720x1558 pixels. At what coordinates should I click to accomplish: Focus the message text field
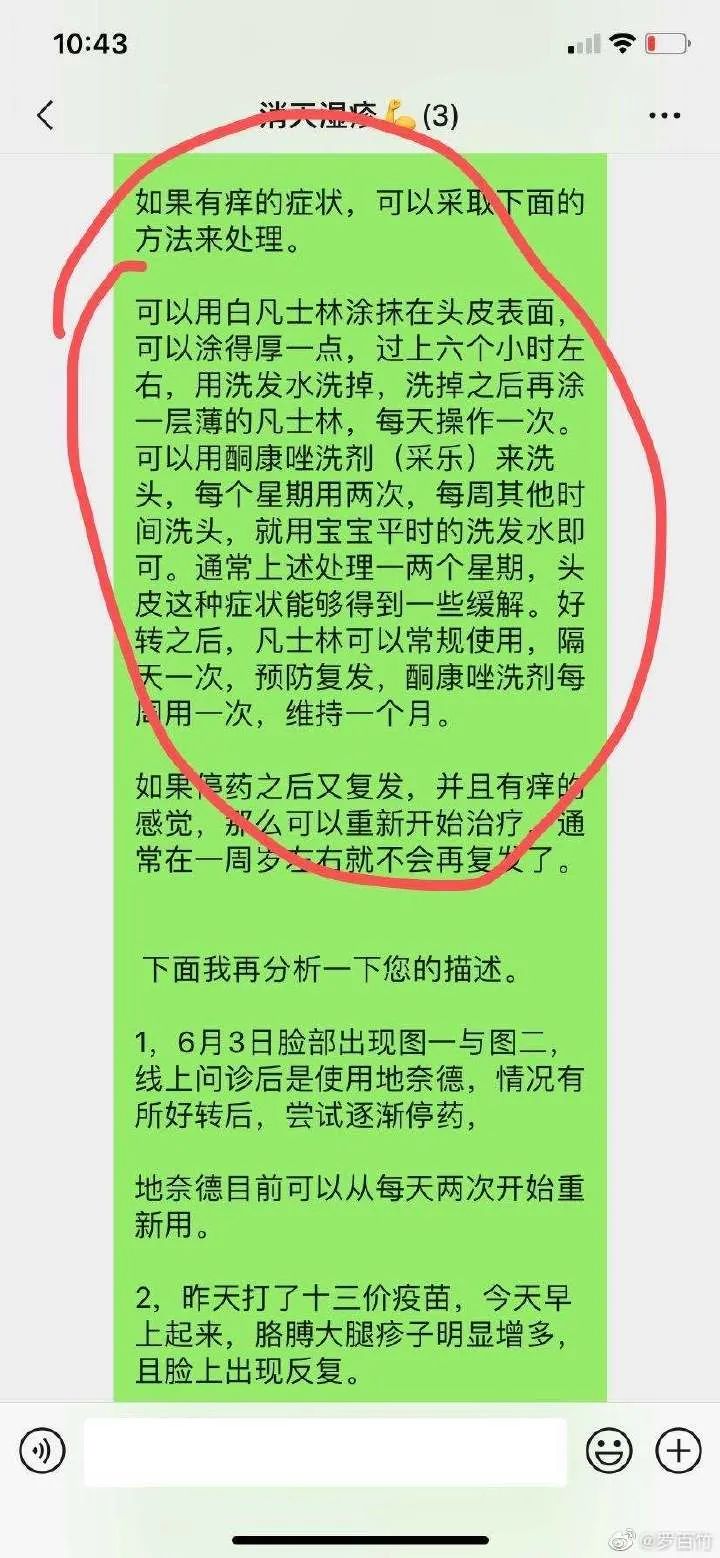point(325,1451)
